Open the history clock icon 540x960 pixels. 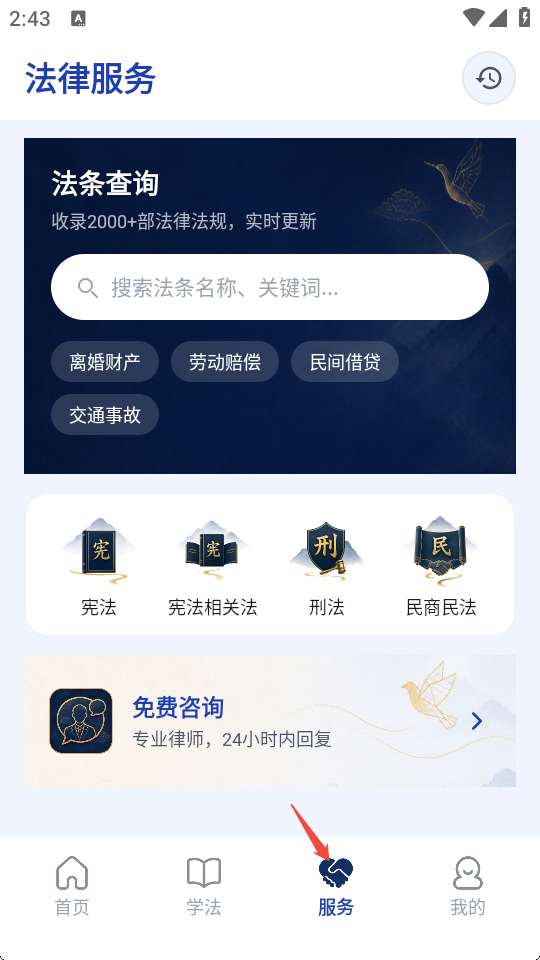489,78
